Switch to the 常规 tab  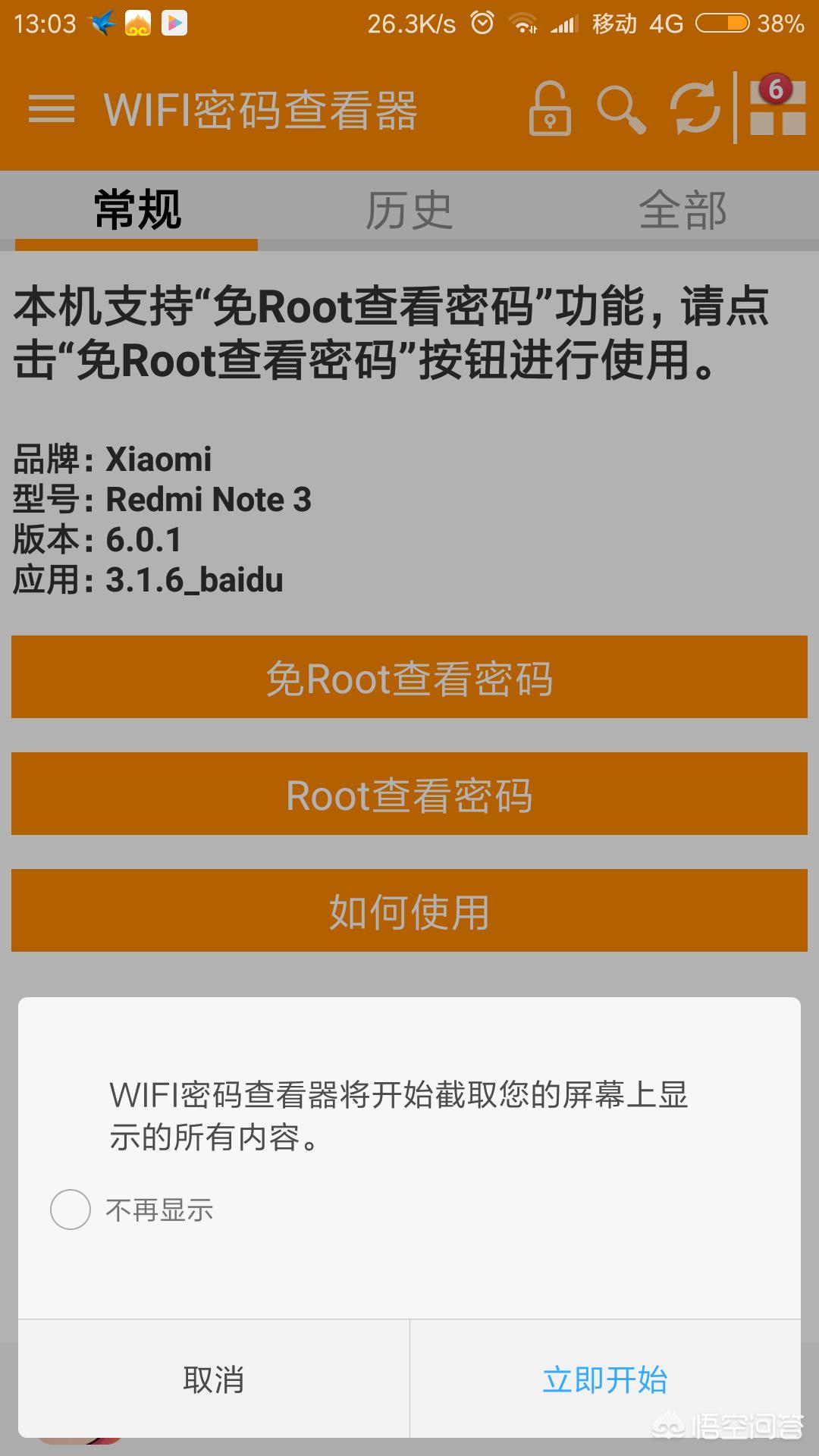pyautogui.click(x=137, y=210)
